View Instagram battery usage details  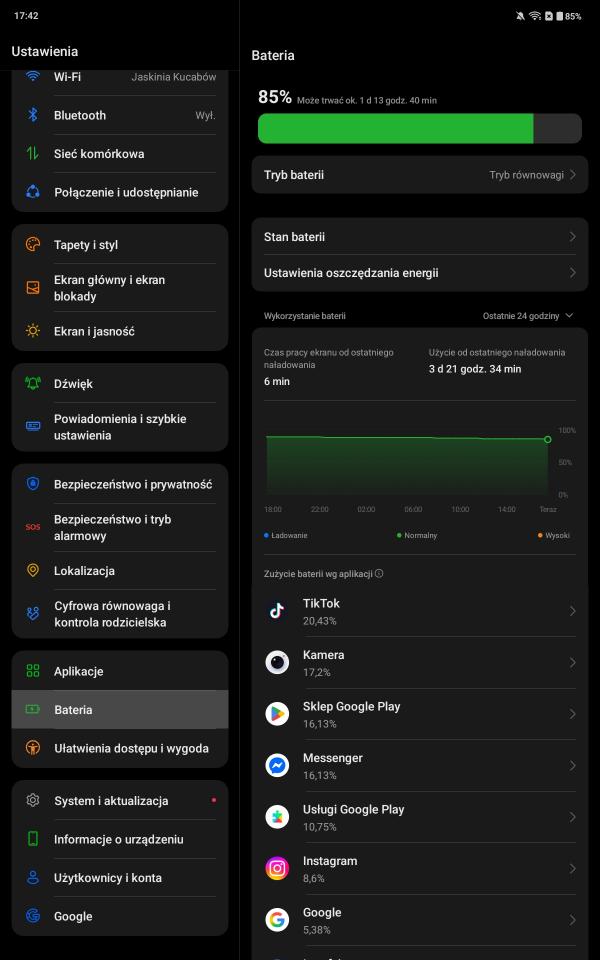click(420, 869)
